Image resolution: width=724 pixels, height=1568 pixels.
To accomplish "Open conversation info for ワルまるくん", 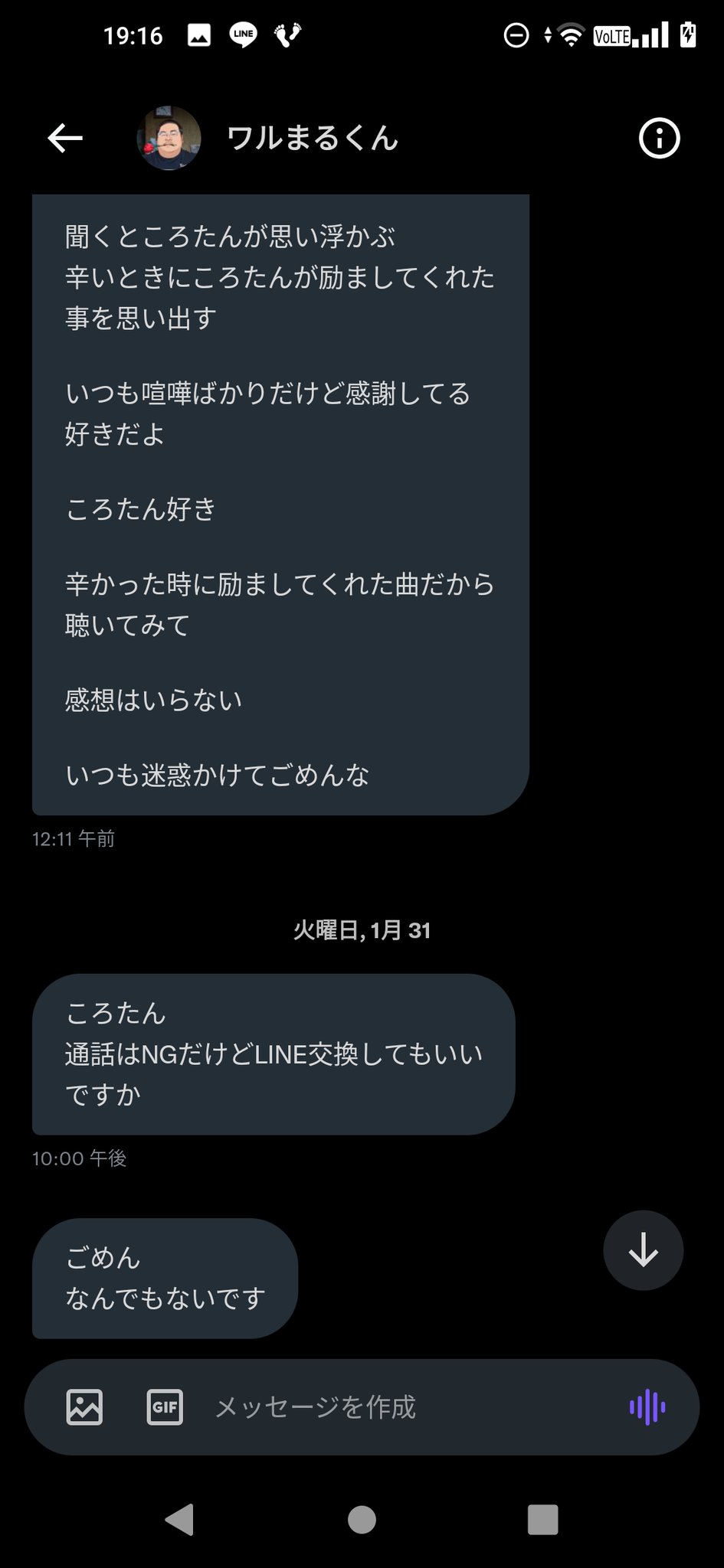I will [659, 139].
